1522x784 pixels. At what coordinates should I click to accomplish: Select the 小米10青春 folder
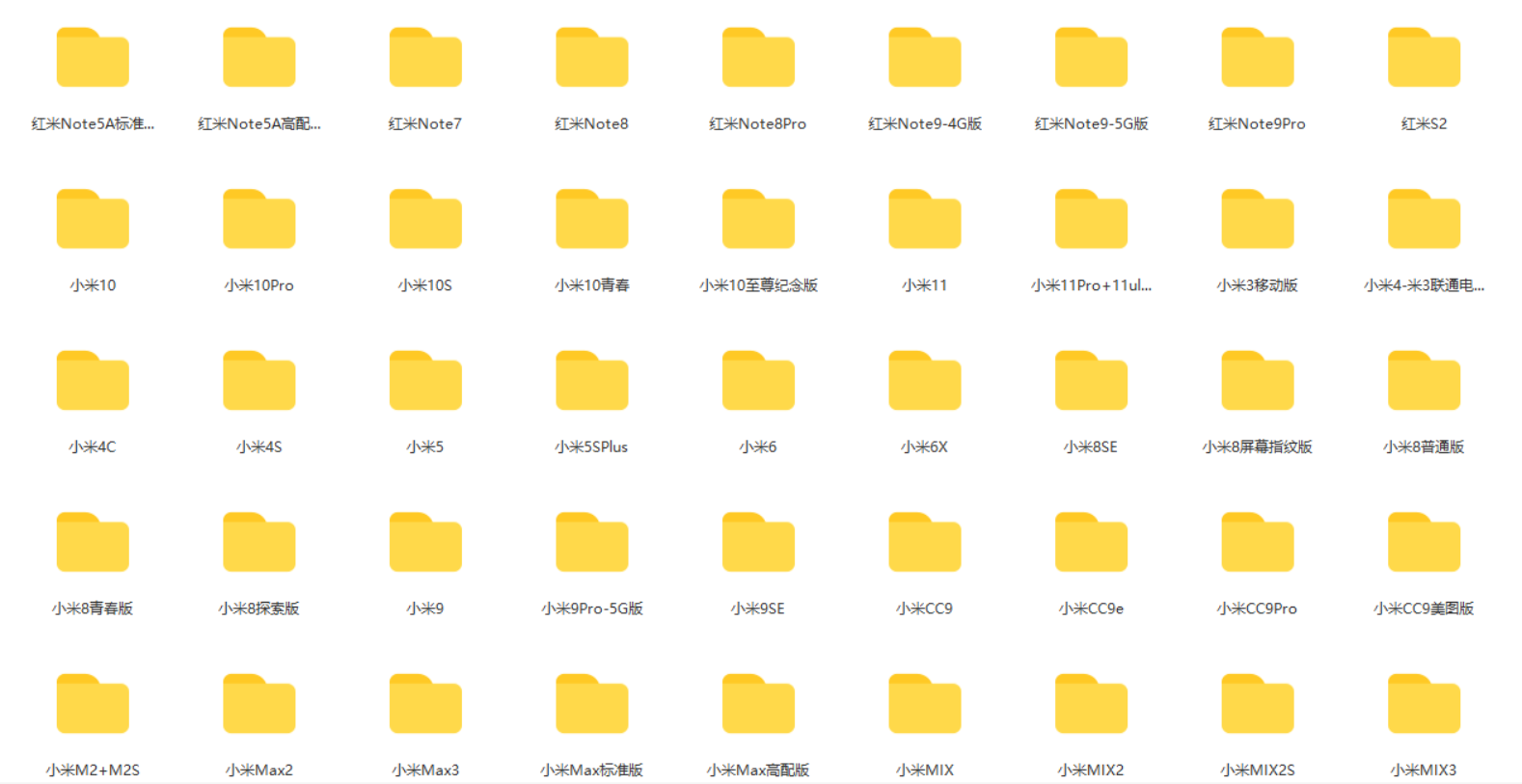tap(592, 221)
